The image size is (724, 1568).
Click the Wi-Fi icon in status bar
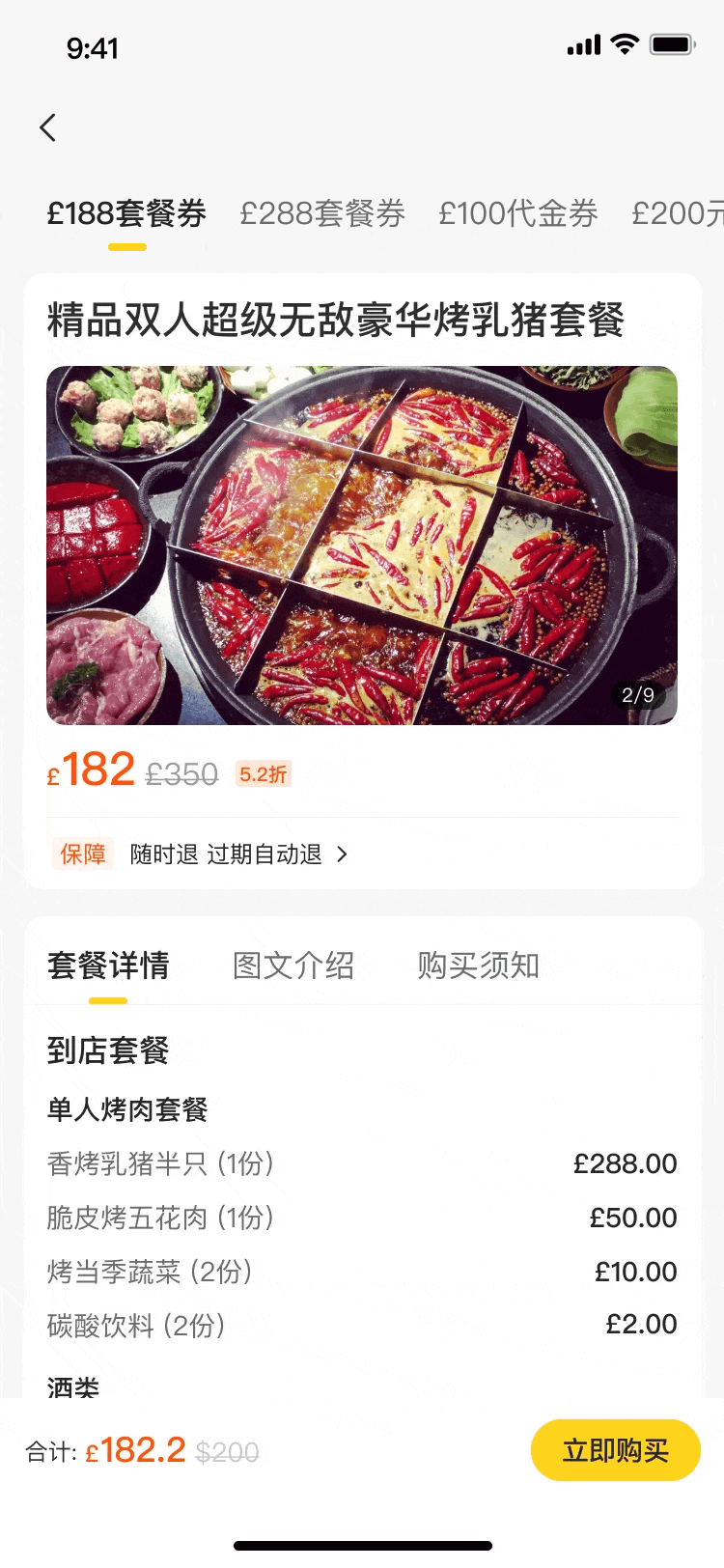623,43
